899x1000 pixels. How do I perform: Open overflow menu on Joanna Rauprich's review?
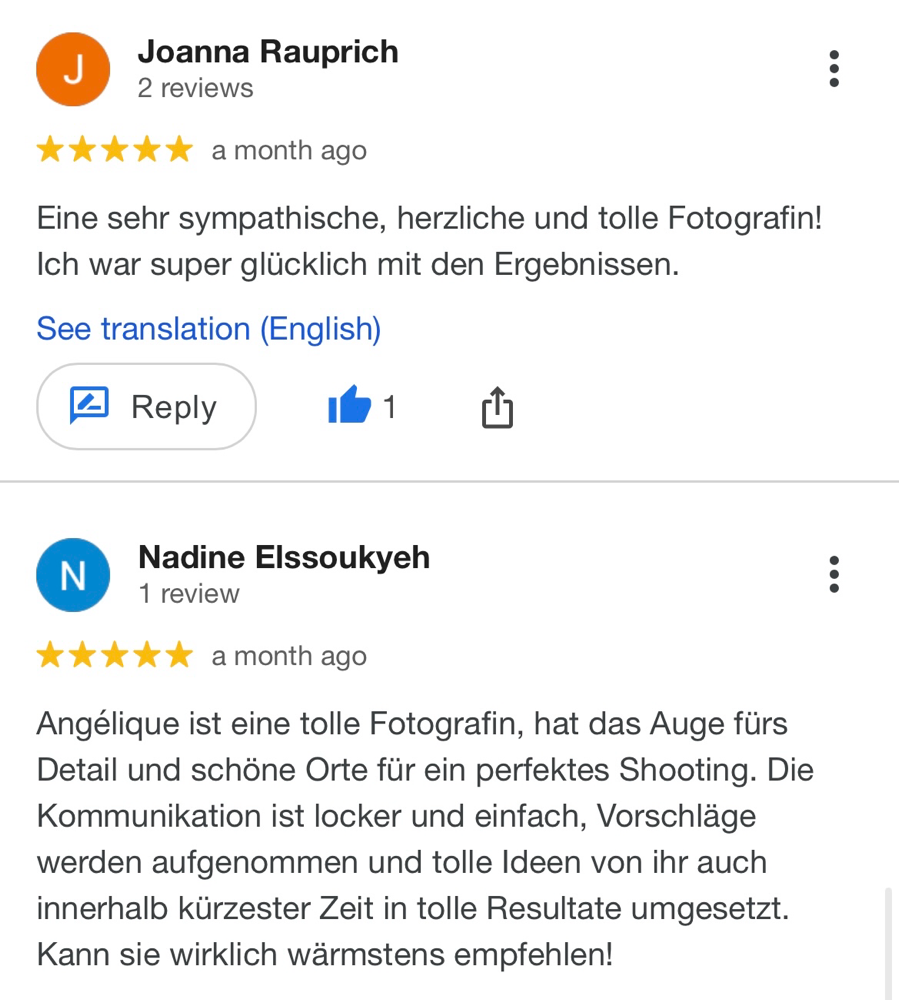click(834, 69)
